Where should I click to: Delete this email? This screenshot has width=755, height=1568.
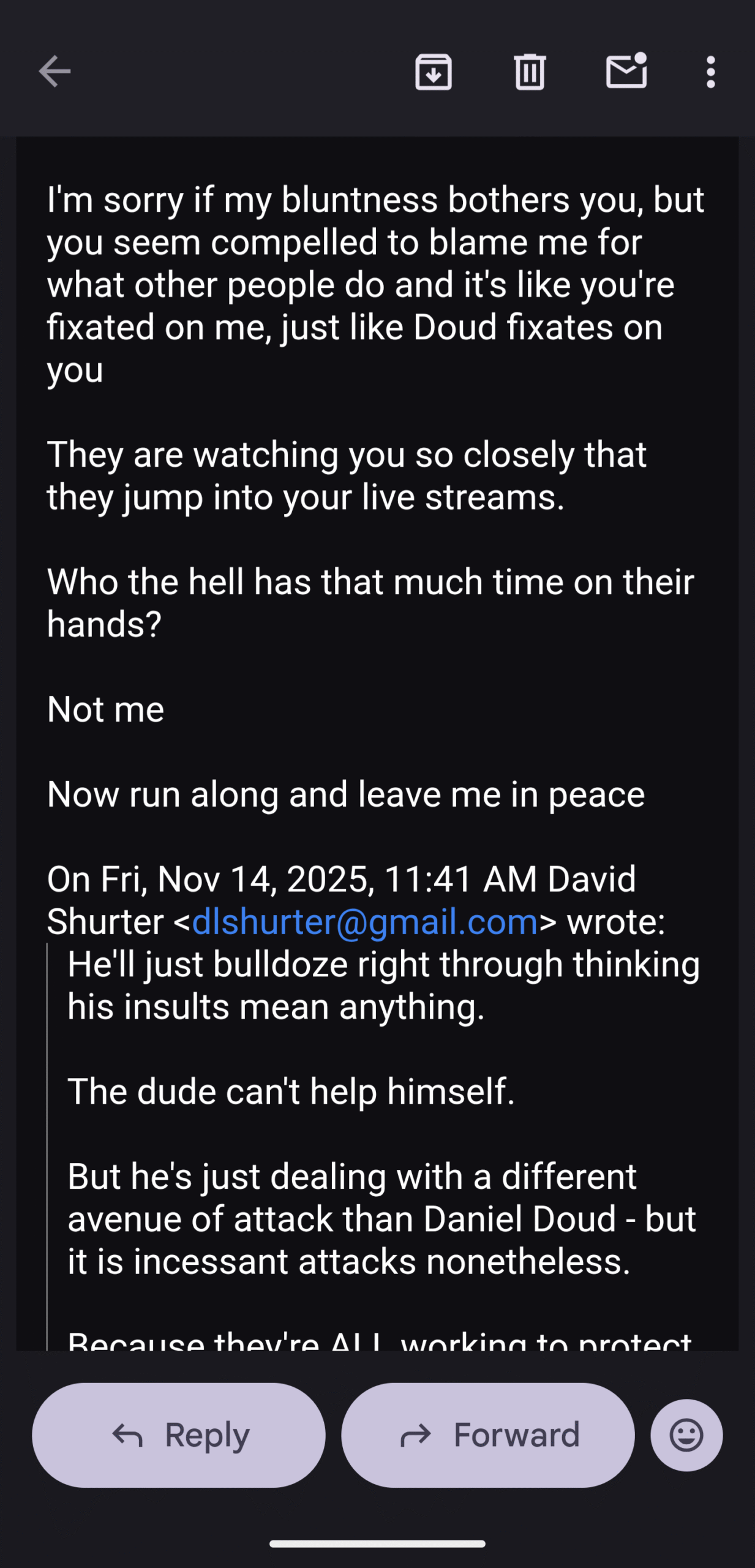[530, 72]
